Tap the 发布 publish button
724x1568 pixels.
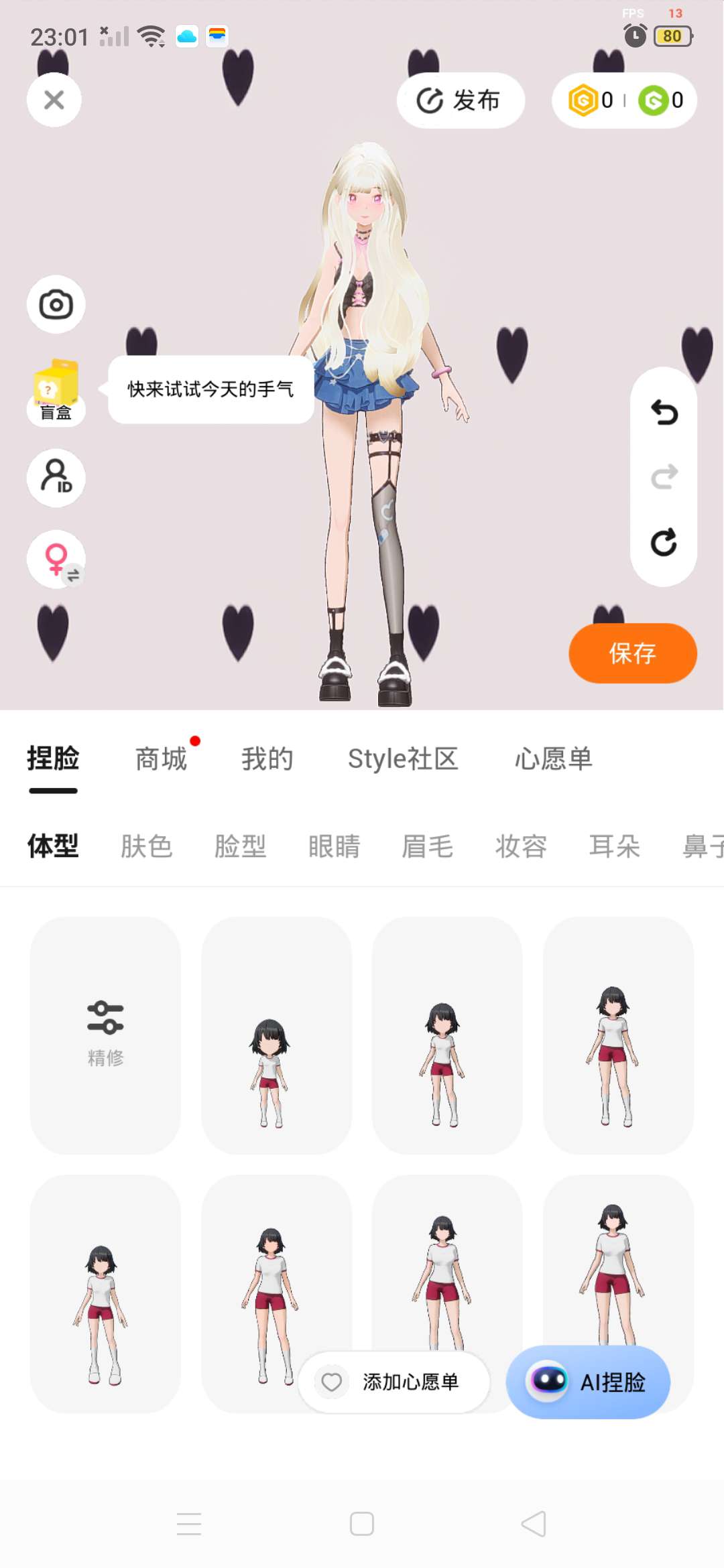click(x=460, y=101)
